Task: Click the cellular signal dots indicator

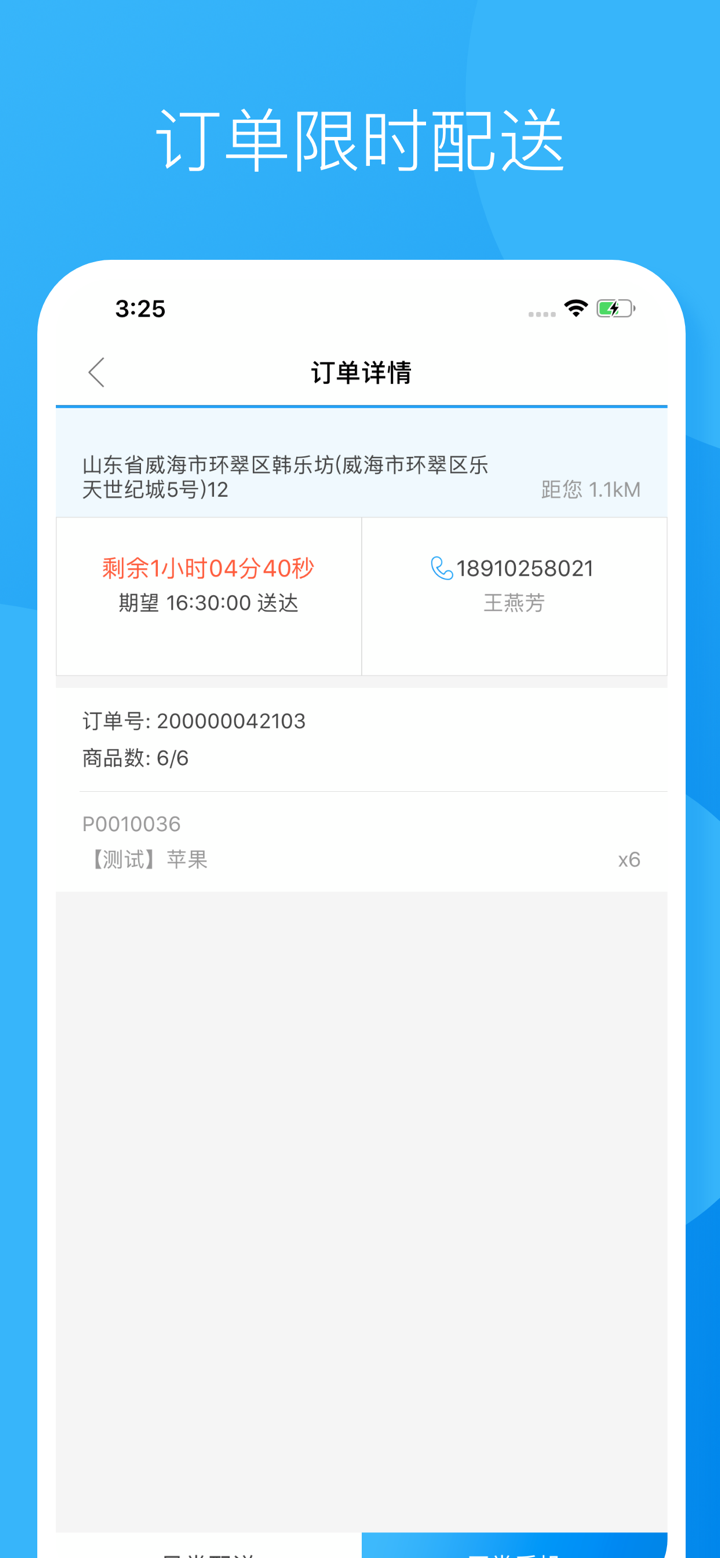Action: click(x=541, y=313)
